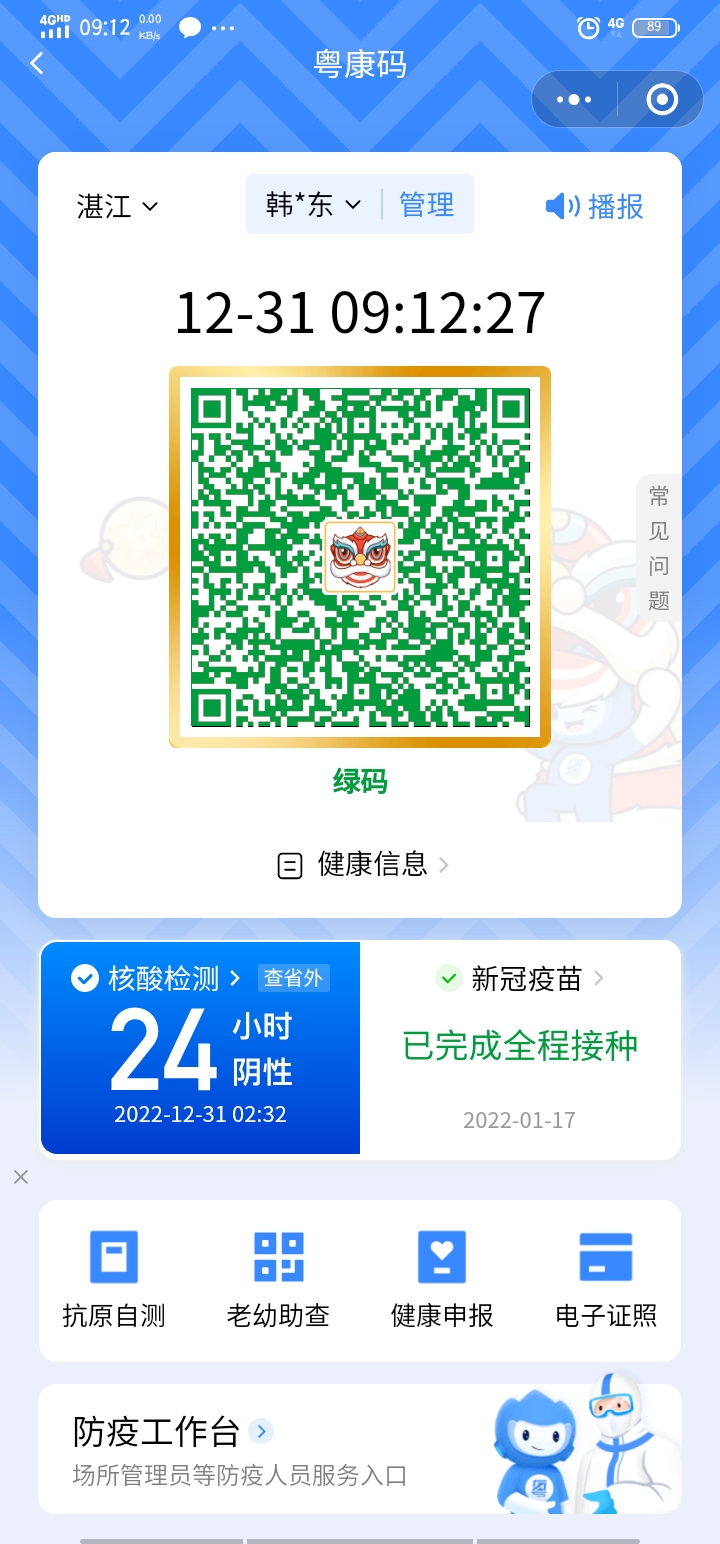Open the mini program more-options menu

pyautogui.click(x=574, y=99)
